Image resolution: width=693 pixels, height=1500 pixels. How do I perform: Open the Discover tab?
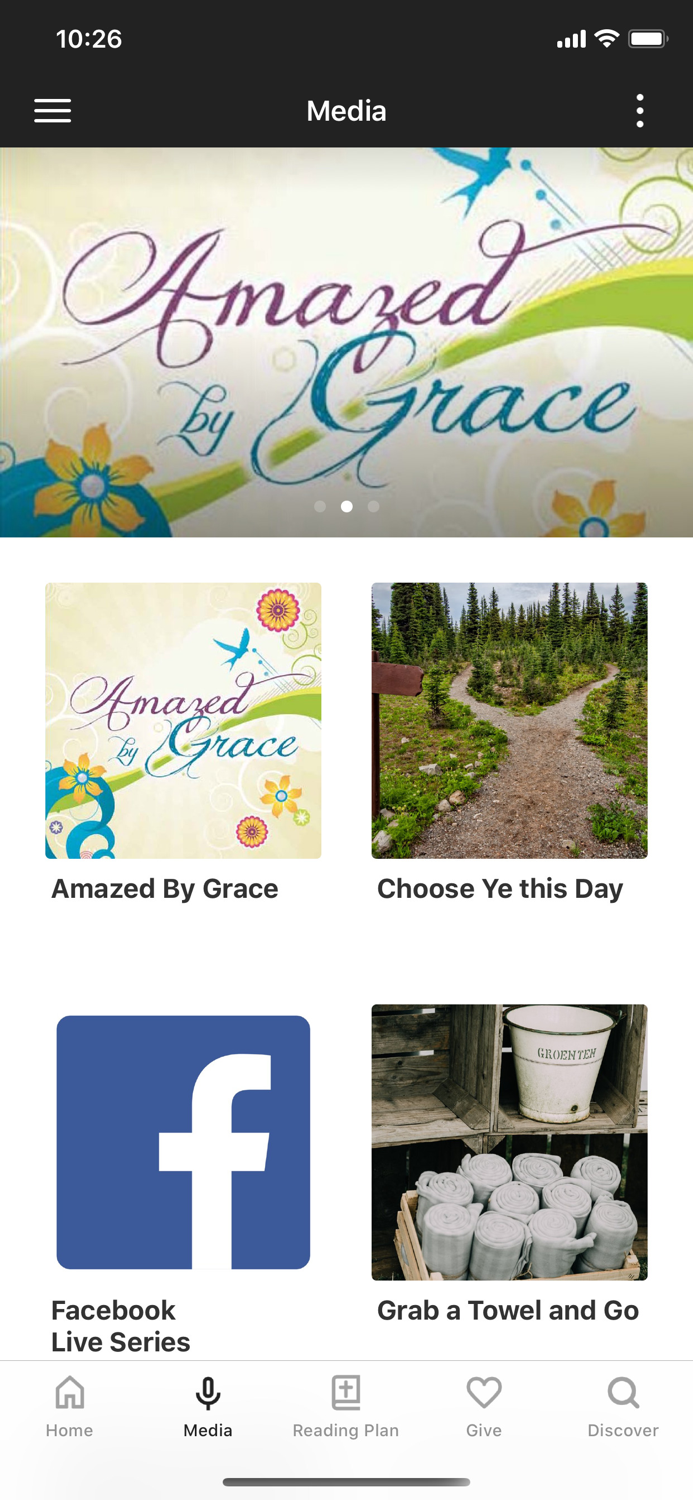(x=623, y=1406)
